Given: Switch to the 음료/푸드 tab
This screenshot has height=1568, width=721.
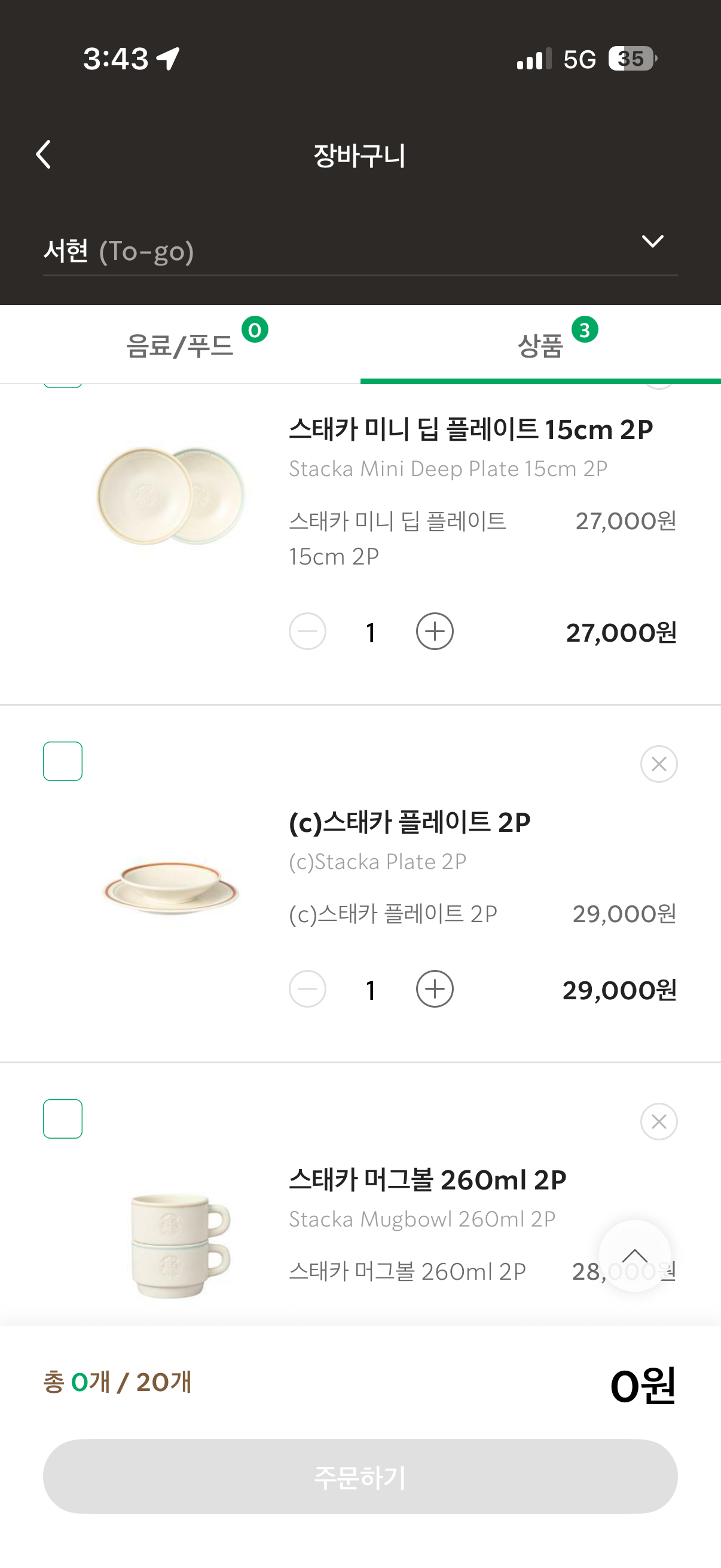Looking at the screenshot, I should click(180, 346).
